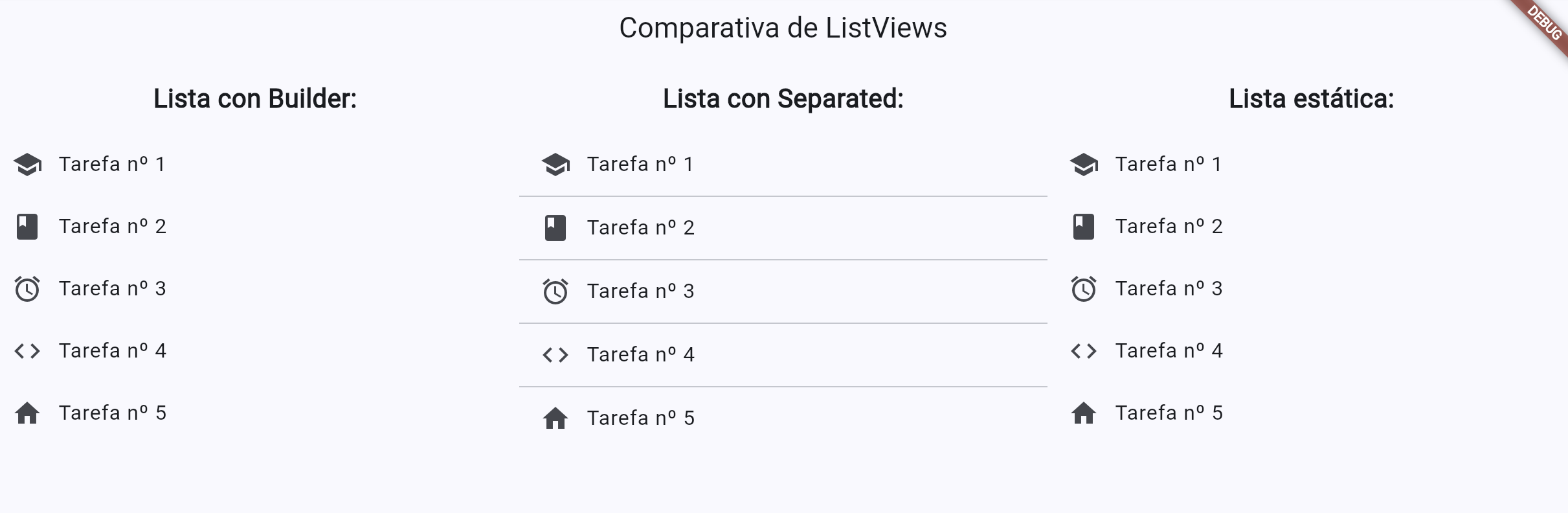
Task: Open Tarefa nº 5 in the Separated list
Action: [641, 418]
